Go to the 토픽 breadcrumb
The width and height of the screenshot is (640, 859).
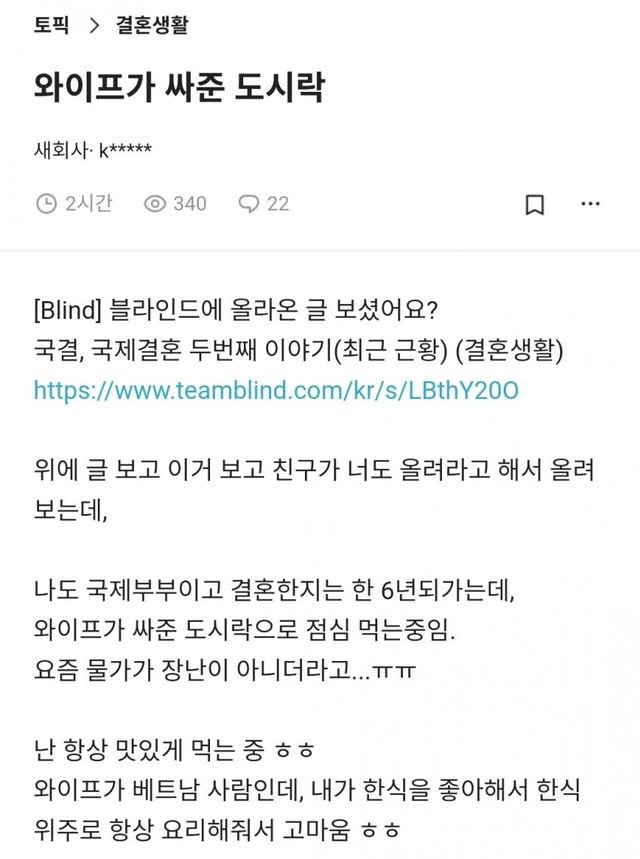[x=51, y=26]
